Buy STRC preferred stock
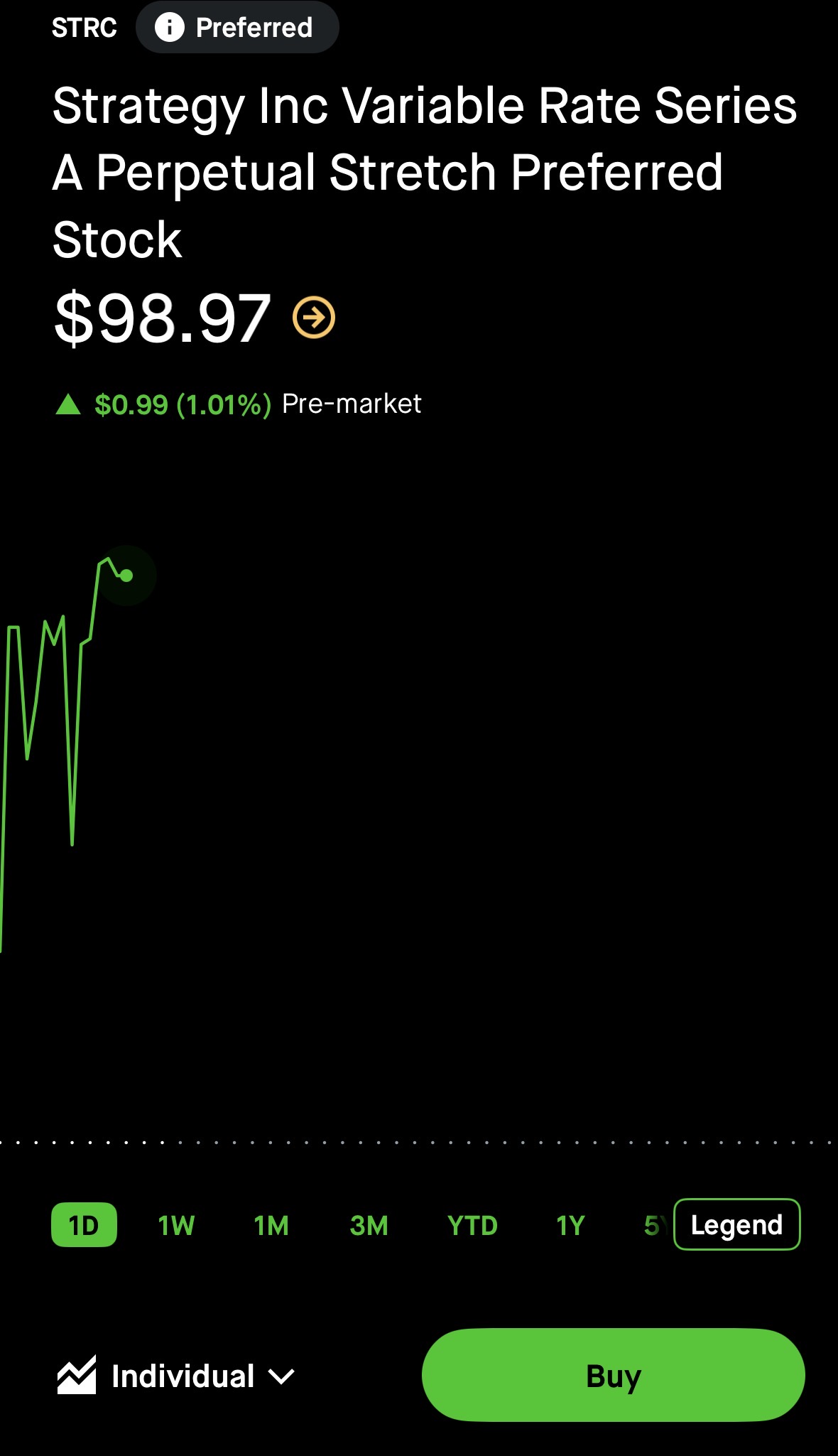Viewport: 838px width, 1456px height. coord(613,1375)
